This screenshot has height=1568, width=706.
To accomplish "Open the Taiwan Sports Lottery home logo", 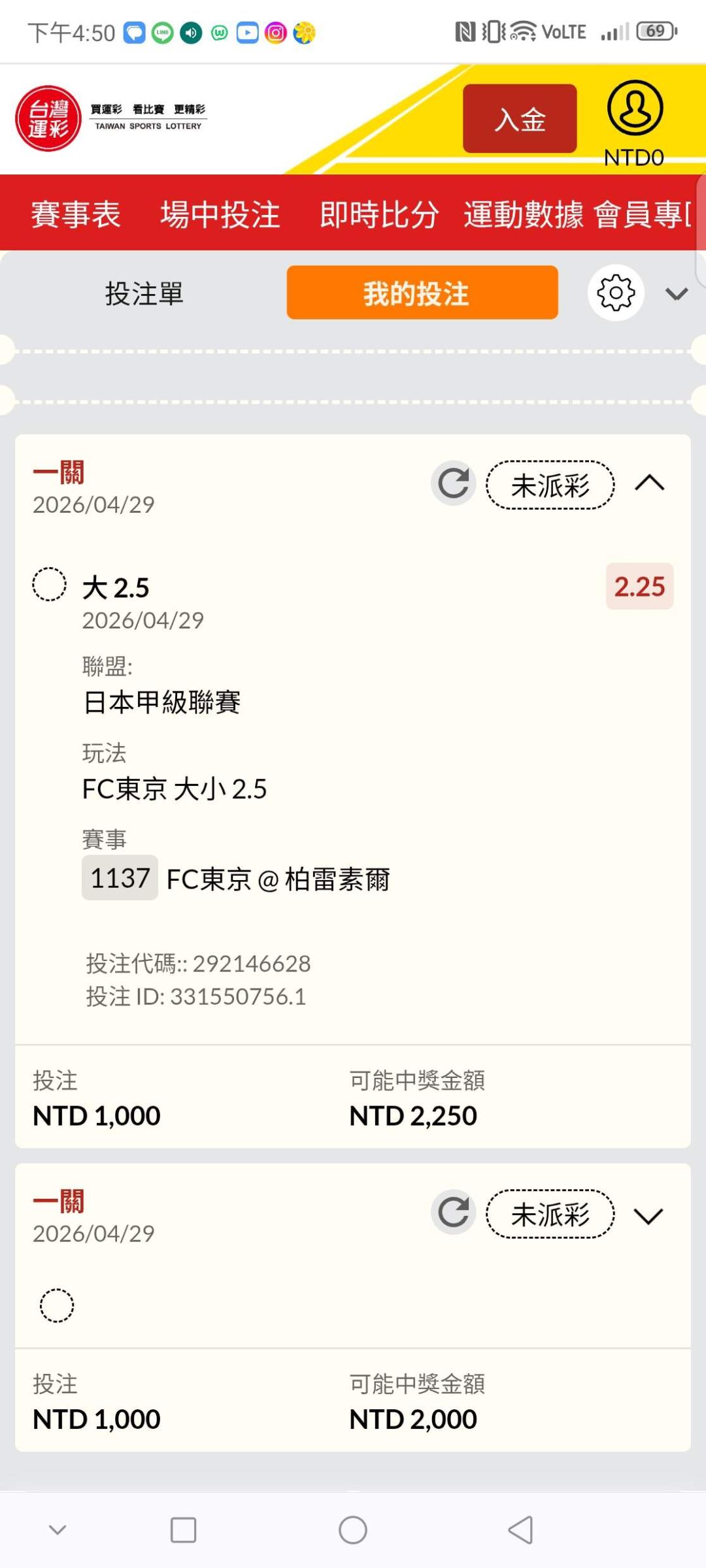I will 48,118.
